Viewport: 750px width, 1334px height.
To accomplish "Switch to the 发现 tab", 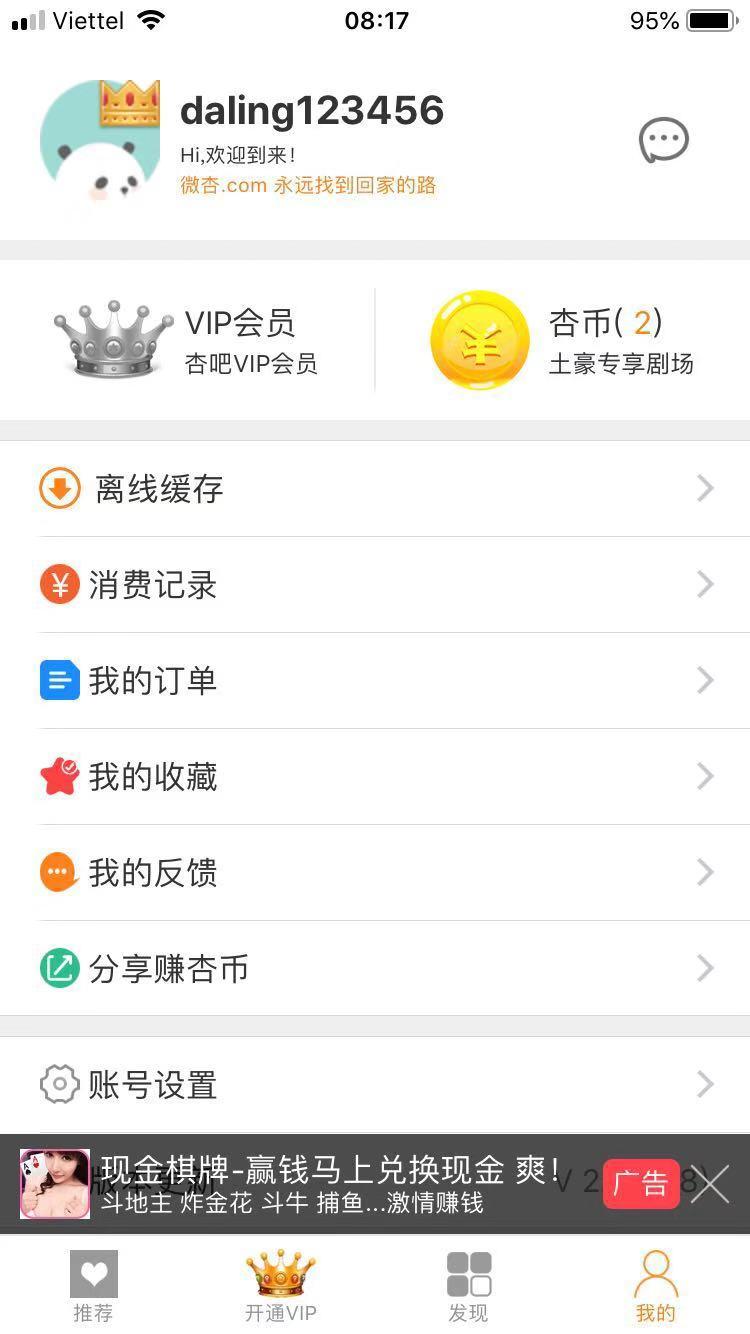I will (469, 1285).
